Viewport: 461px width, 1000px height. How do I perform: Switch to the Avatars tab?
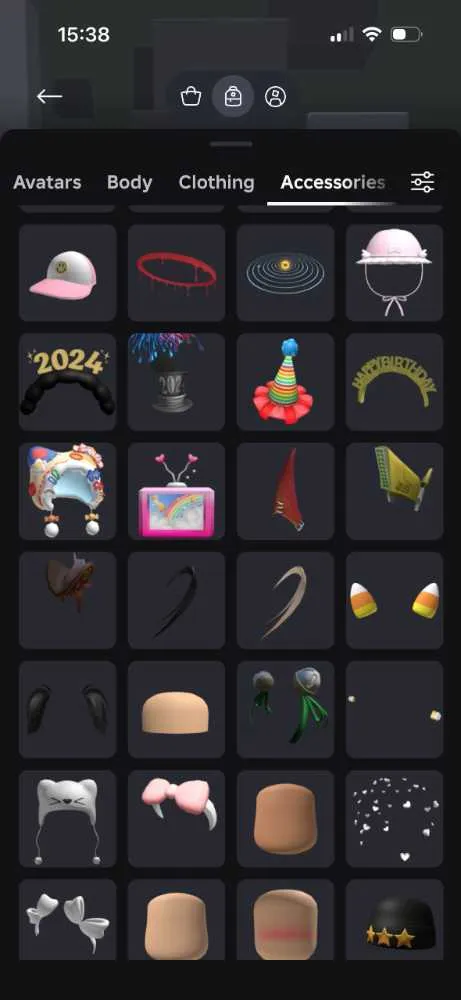[x=47, y=182]
